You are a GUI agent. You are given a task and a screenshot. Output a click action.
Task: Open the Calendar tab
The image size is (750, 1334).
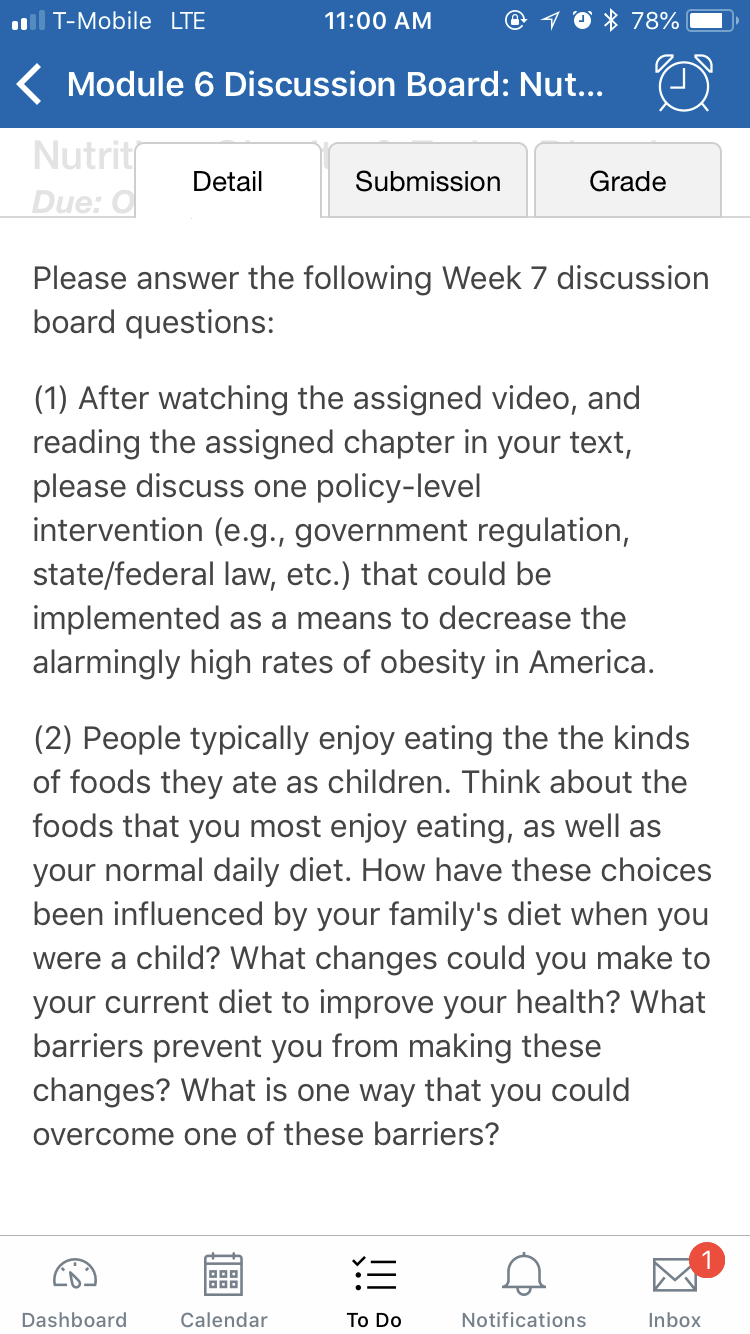click(224, 1291)
